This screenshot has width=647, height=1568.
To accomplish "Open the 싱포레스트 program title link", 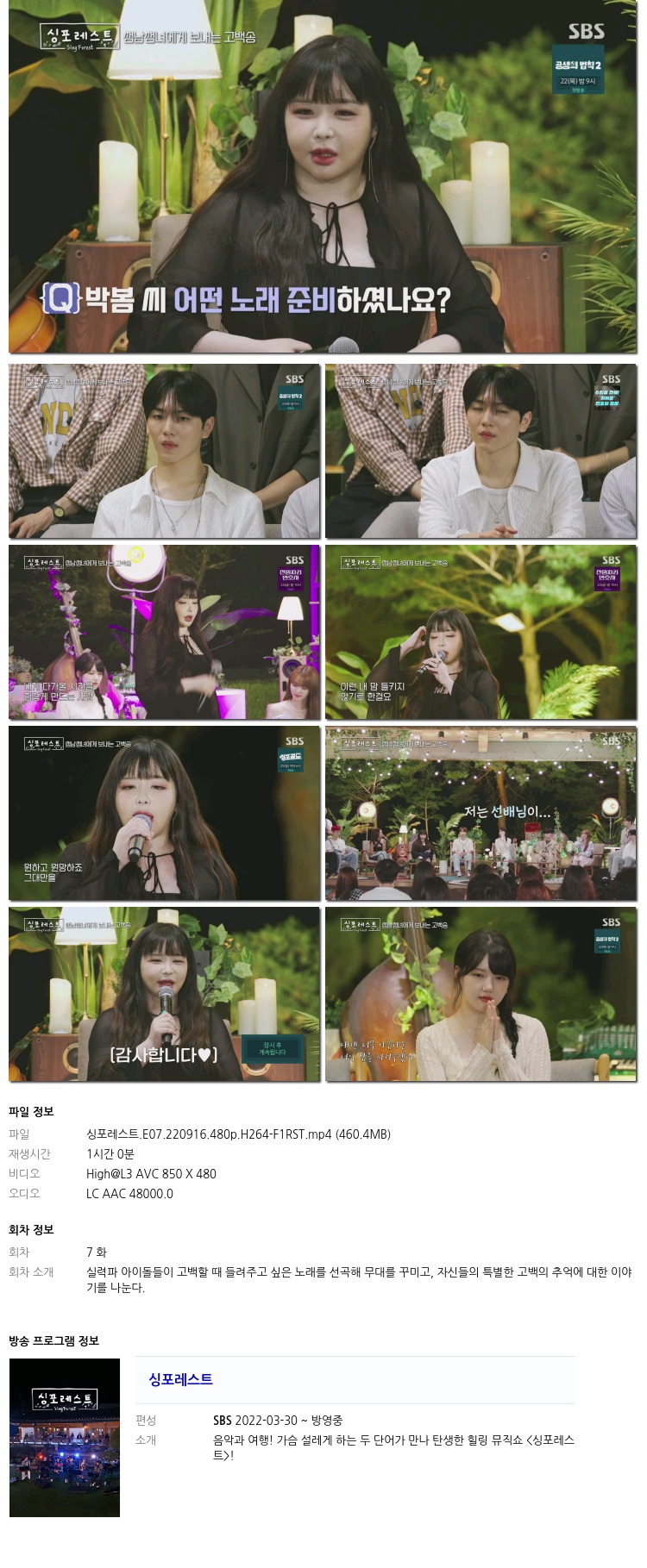I will click(x=180, y=1379).
